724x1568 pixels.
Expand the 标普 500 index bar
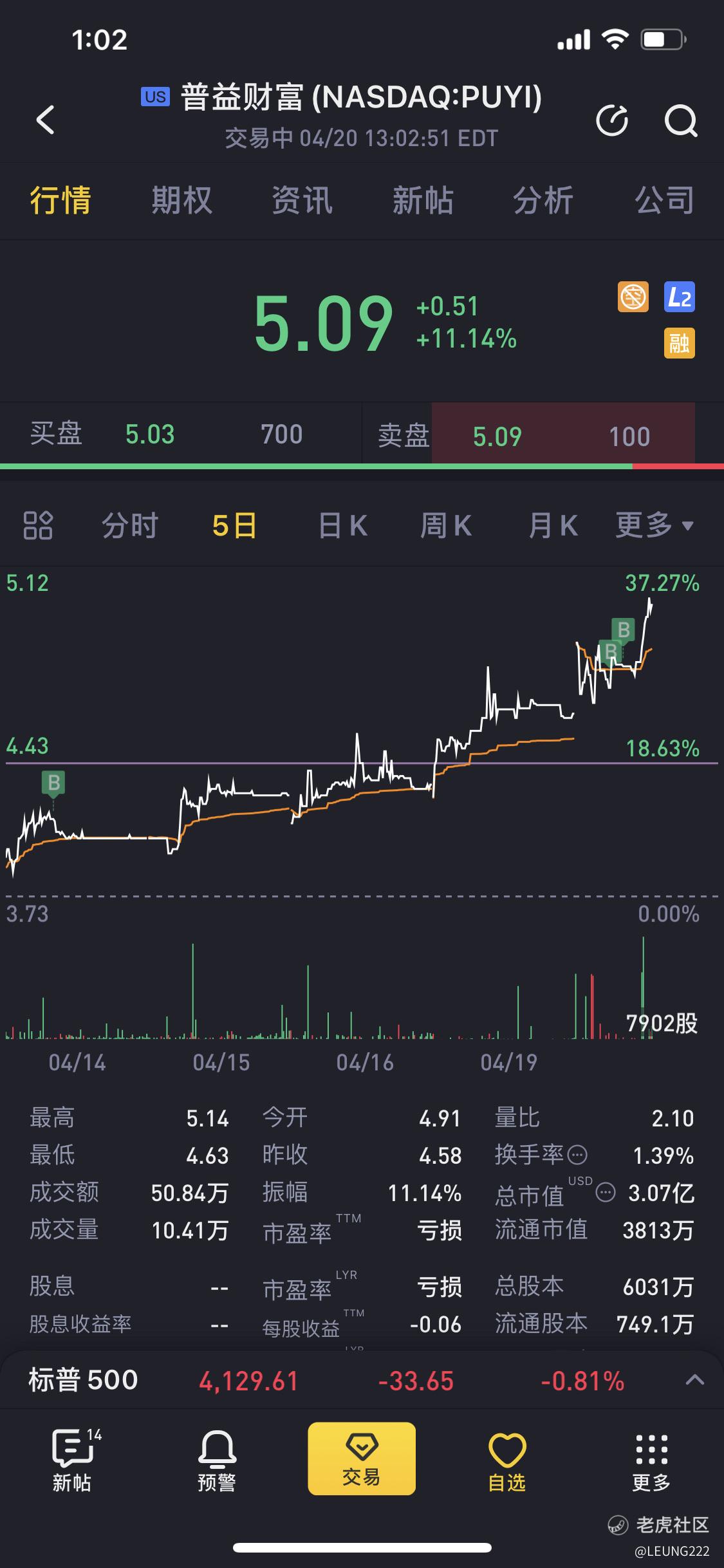[694, 1380]
